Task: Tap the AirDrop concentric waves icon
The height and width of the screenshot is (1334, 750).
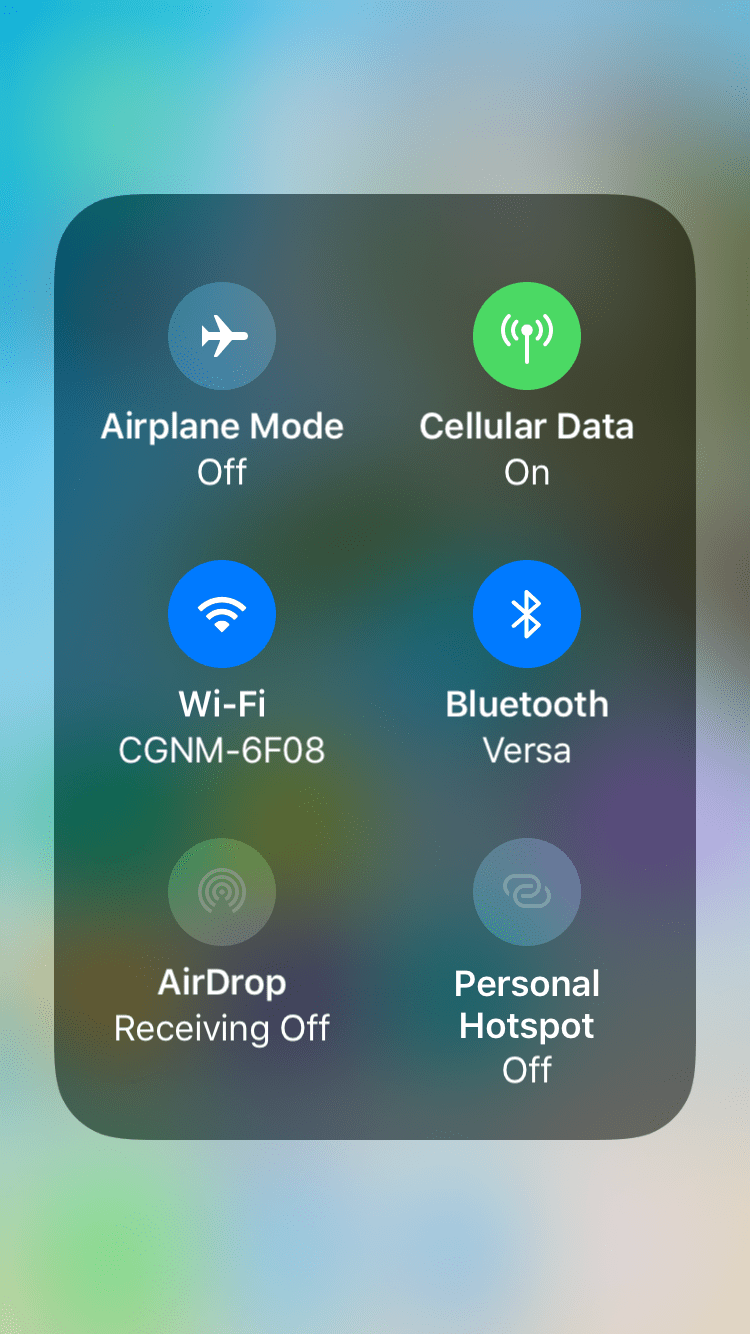Action: pyautogui.click(x=222, y=891)
